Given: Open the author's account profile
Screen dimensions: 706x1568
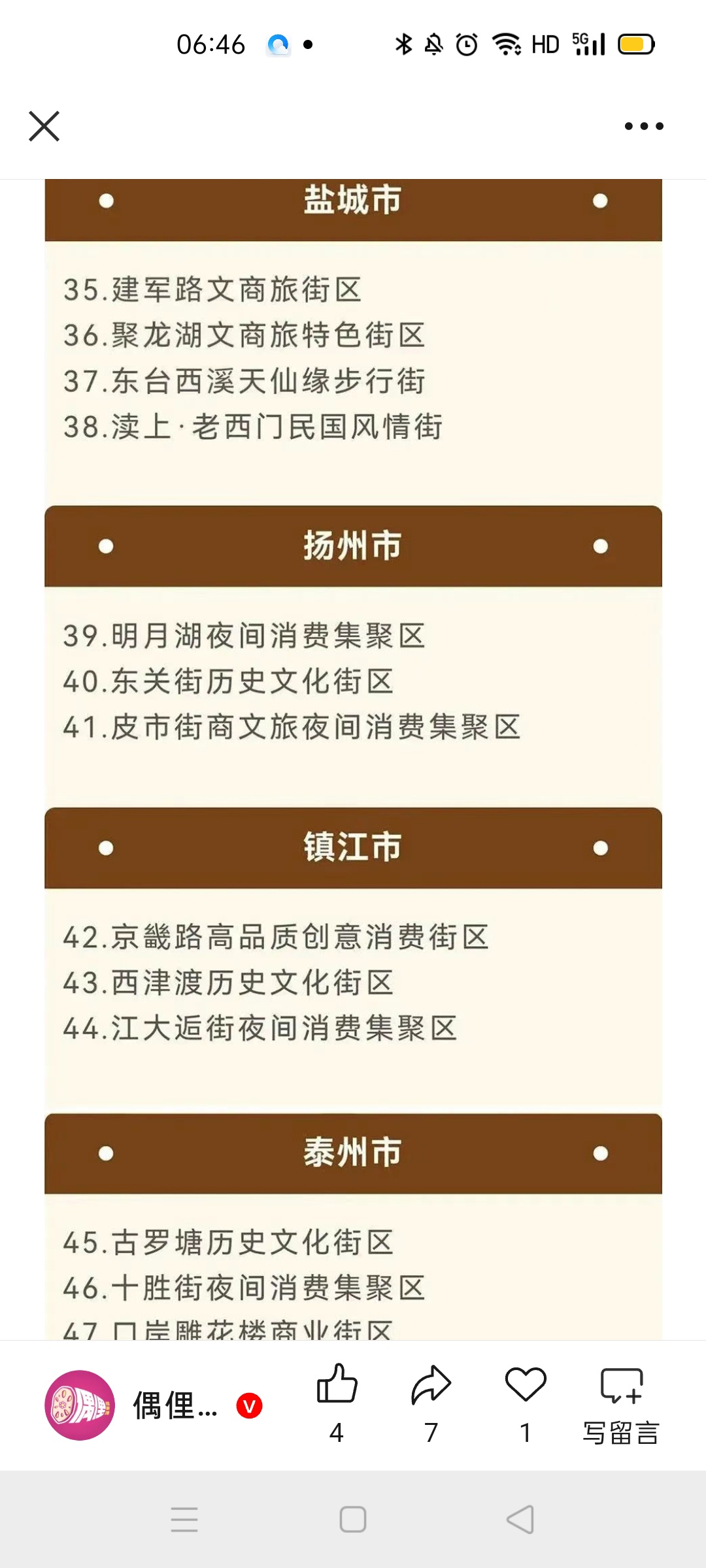Looking at the screenshot, I should click(154, 1405).
